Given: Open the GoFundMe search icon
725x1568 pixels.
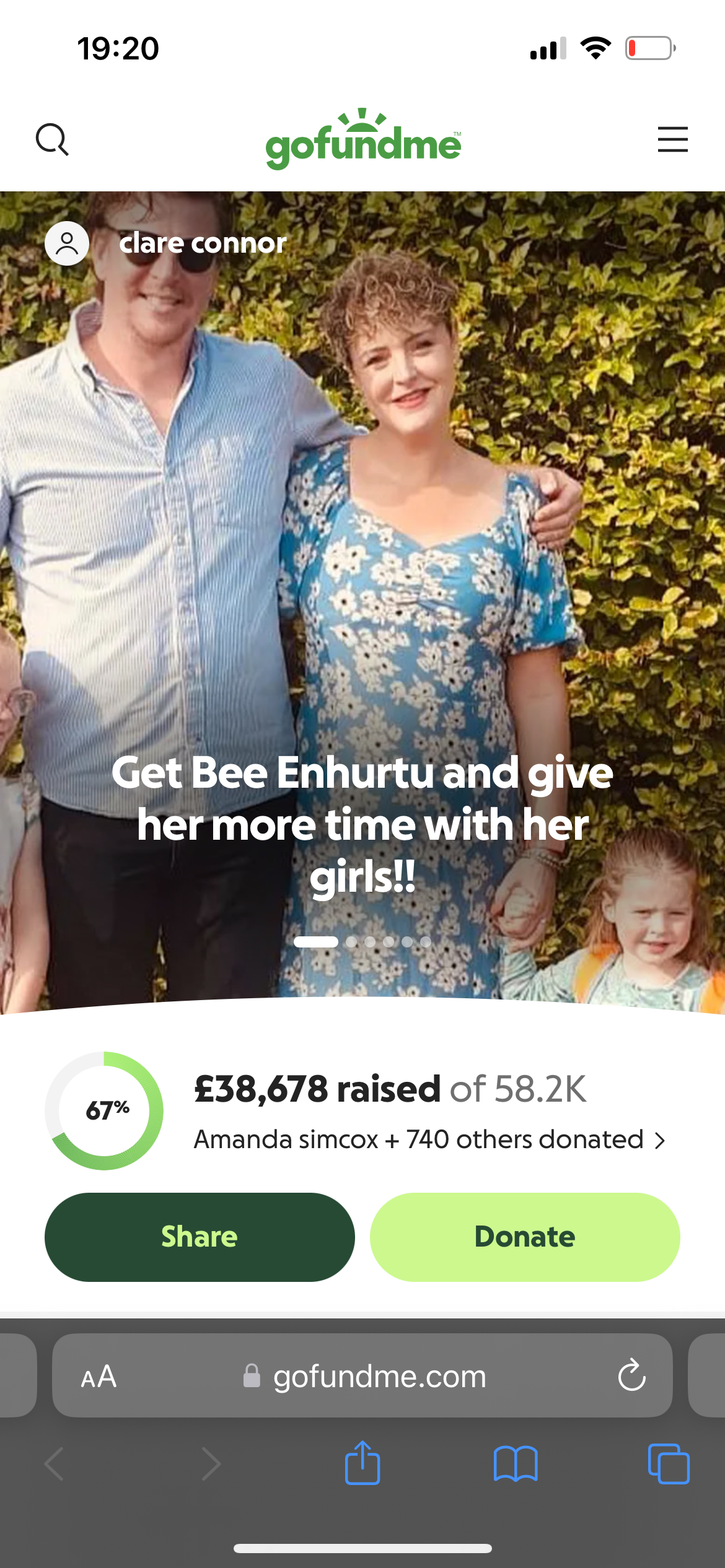Looking at the screenshot, I should point(52,139).
